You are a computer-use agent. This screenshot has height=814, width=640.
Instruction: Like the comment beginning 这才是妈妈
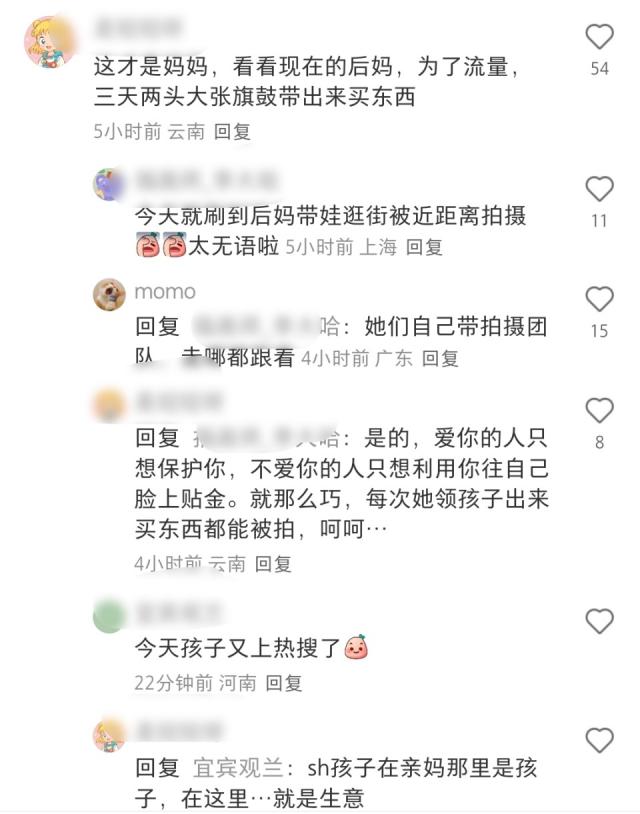point(599,38)
